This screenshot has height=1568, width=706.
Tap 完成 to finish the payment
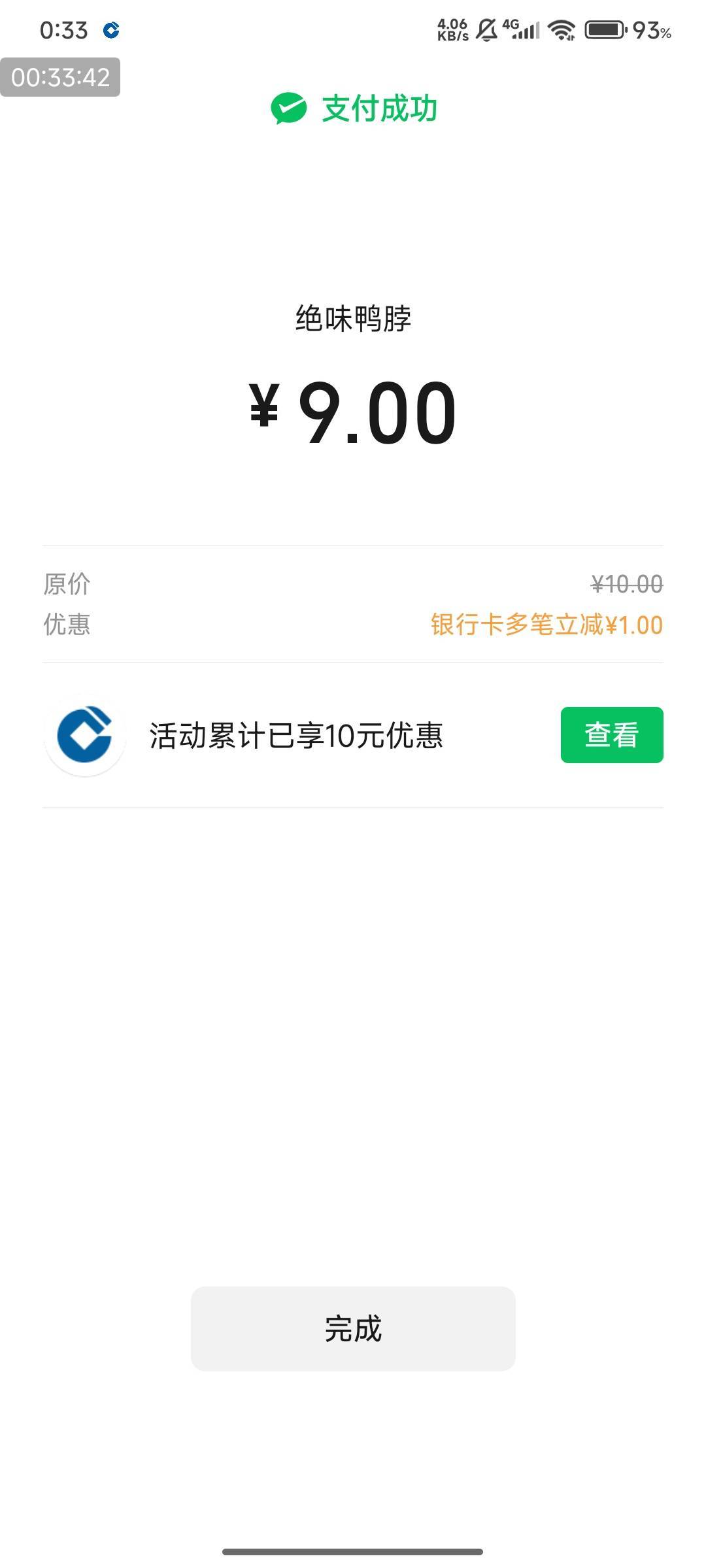coord(353,1329)
